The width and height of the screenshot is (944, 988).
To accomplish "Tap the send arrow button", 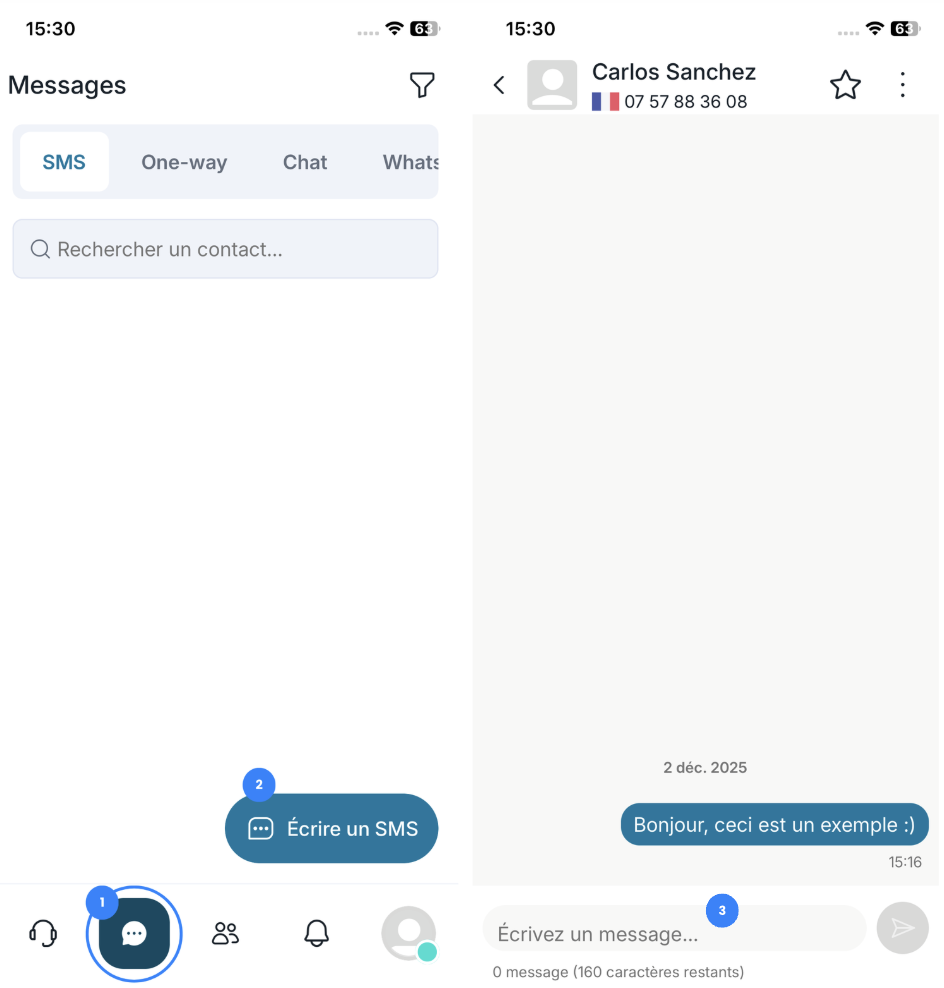I will [x=902, y=928].
